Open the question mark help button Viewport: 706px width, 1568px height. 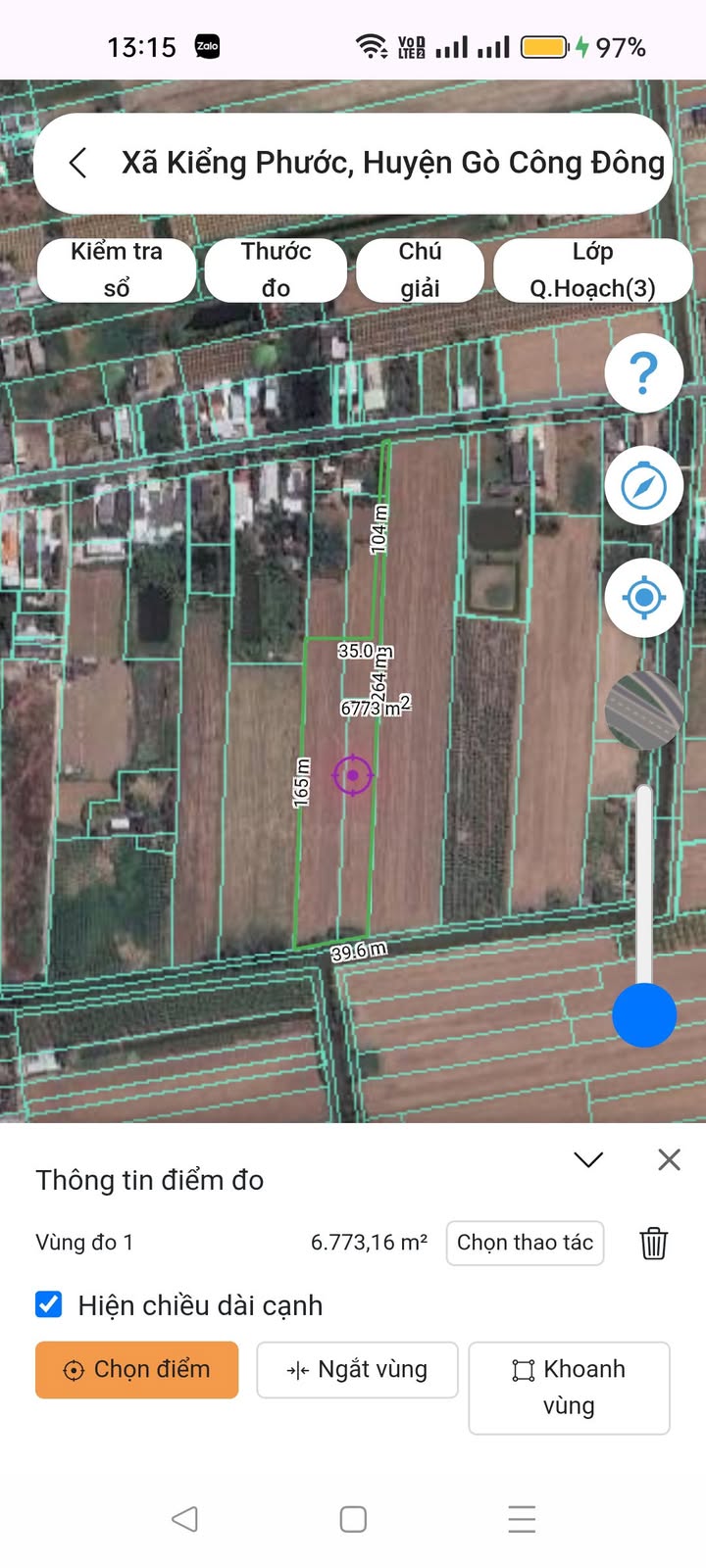coord(643,373)
